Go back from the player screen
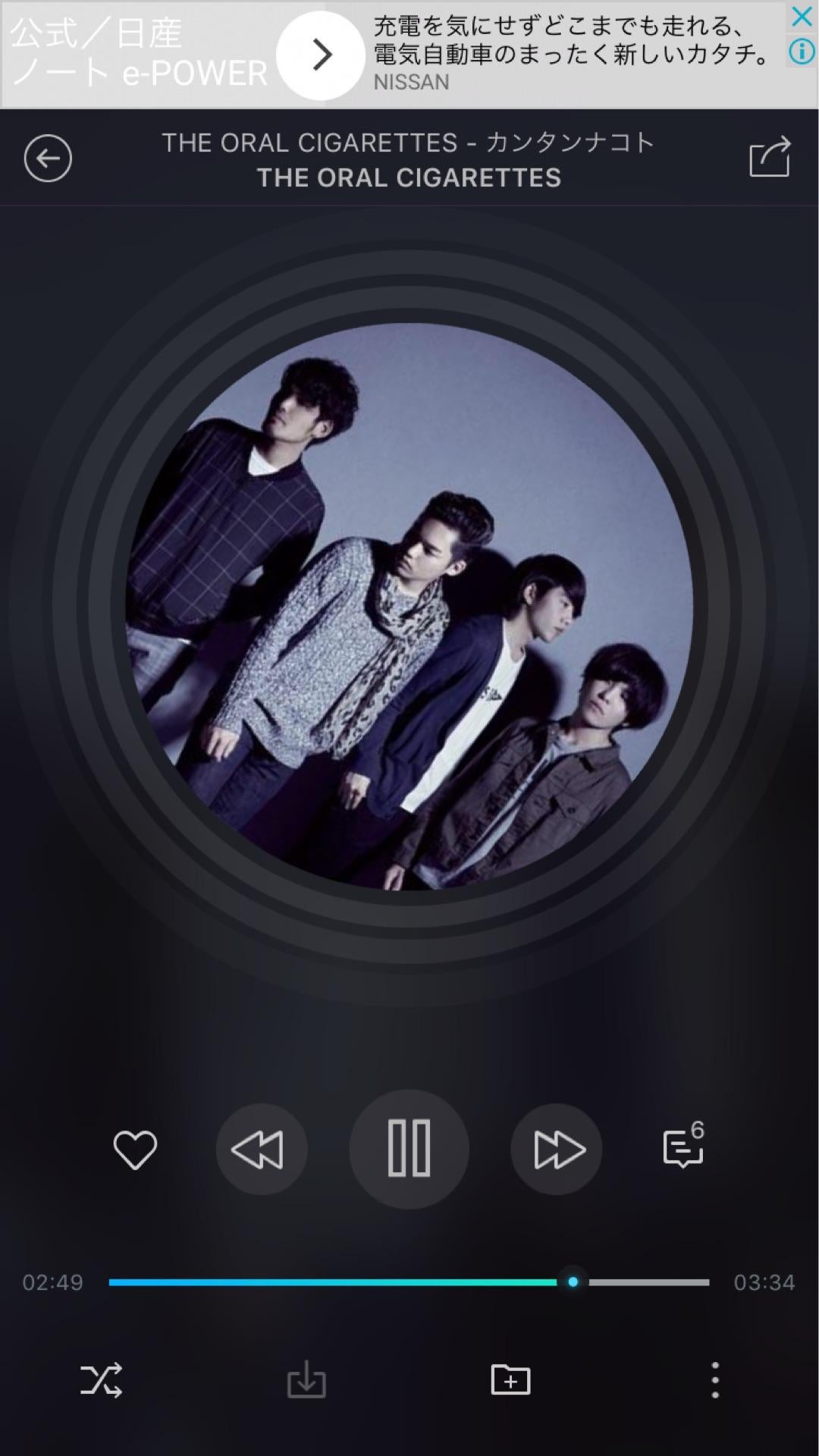Screen dimensions: 819x1456 (x=48, y=158)
